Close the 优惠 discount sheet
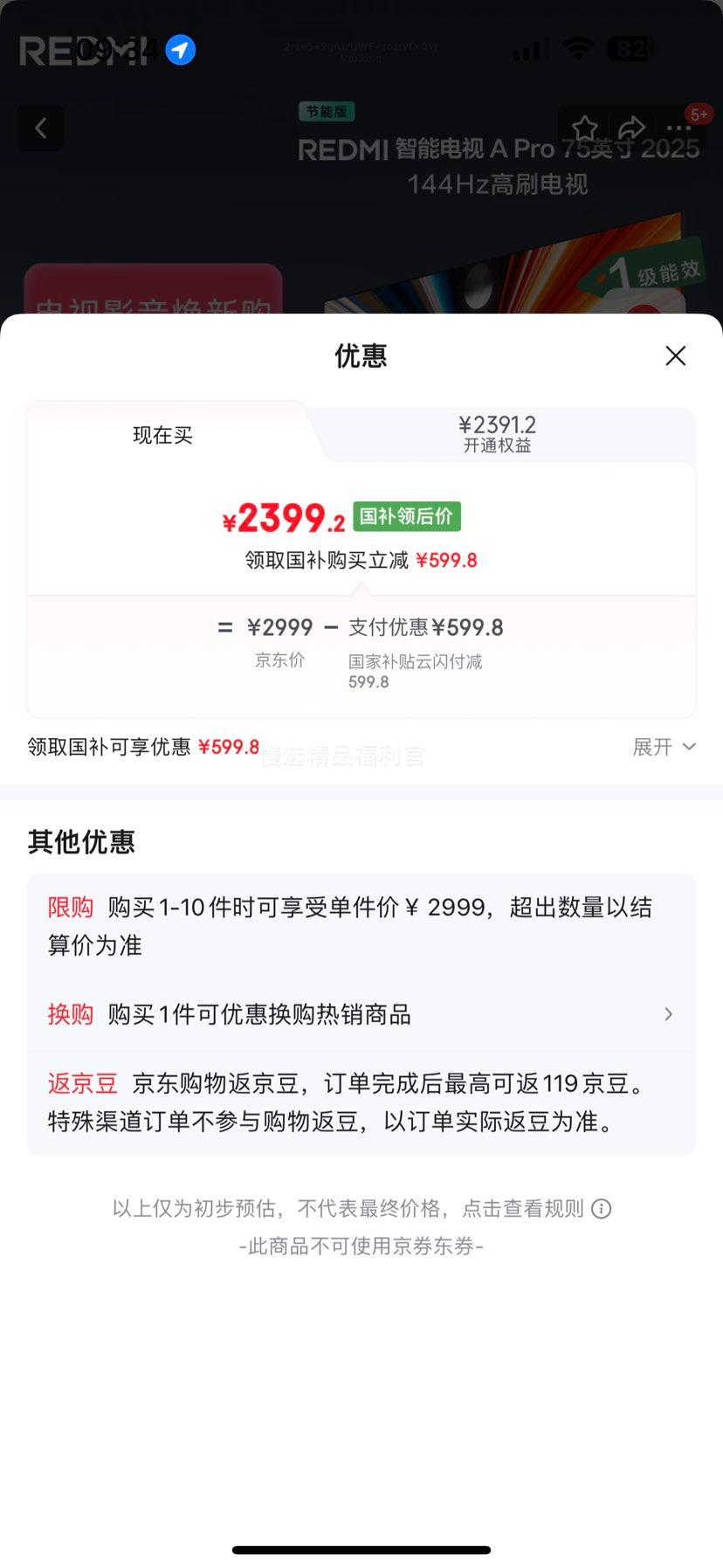 (675, 356)
